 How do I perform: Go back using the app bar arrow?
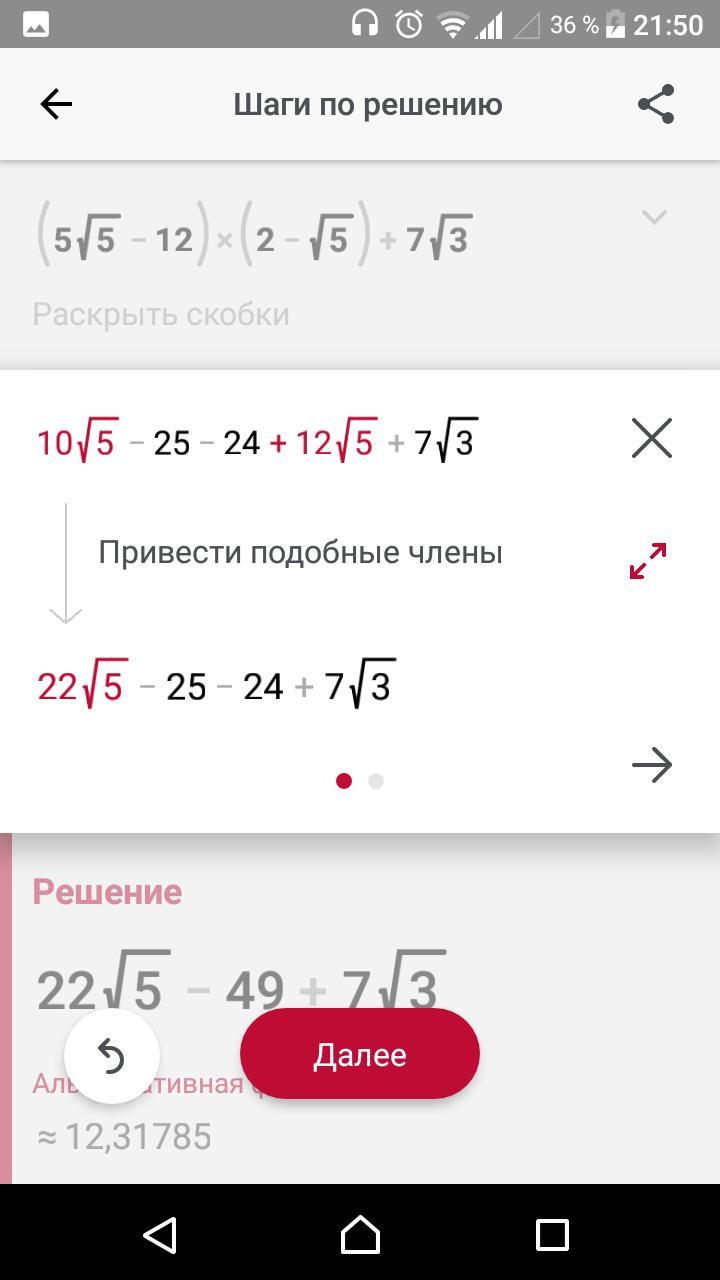click(56, 104)
